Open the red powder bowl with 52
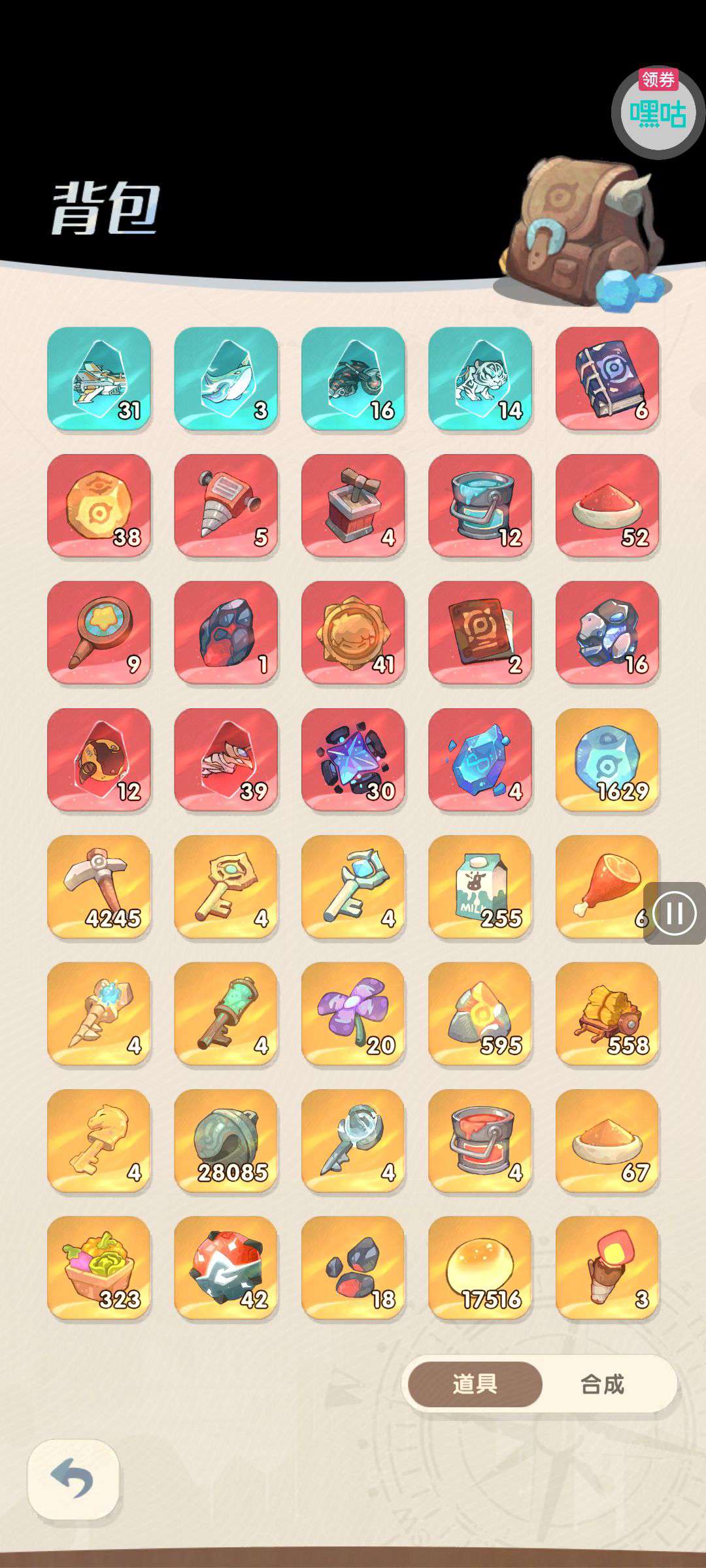This screenshot has width=706, height=1568. 607,505
